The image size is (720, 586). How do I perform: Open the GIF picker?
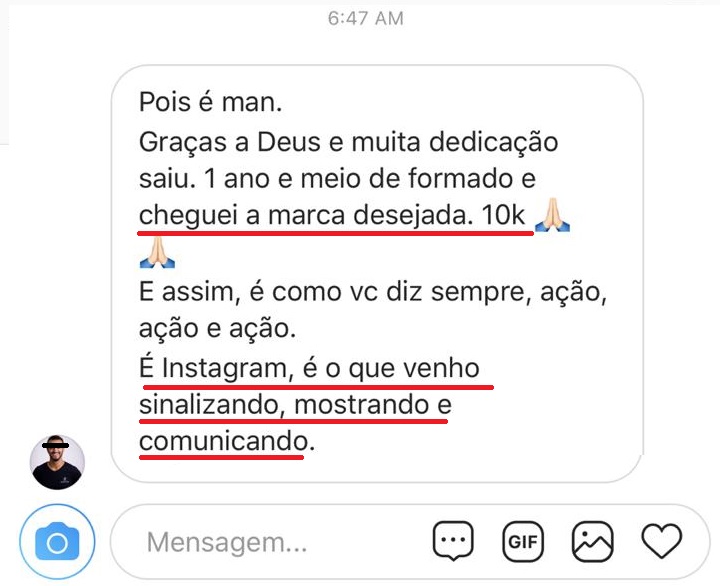click(x=522, y=542)
